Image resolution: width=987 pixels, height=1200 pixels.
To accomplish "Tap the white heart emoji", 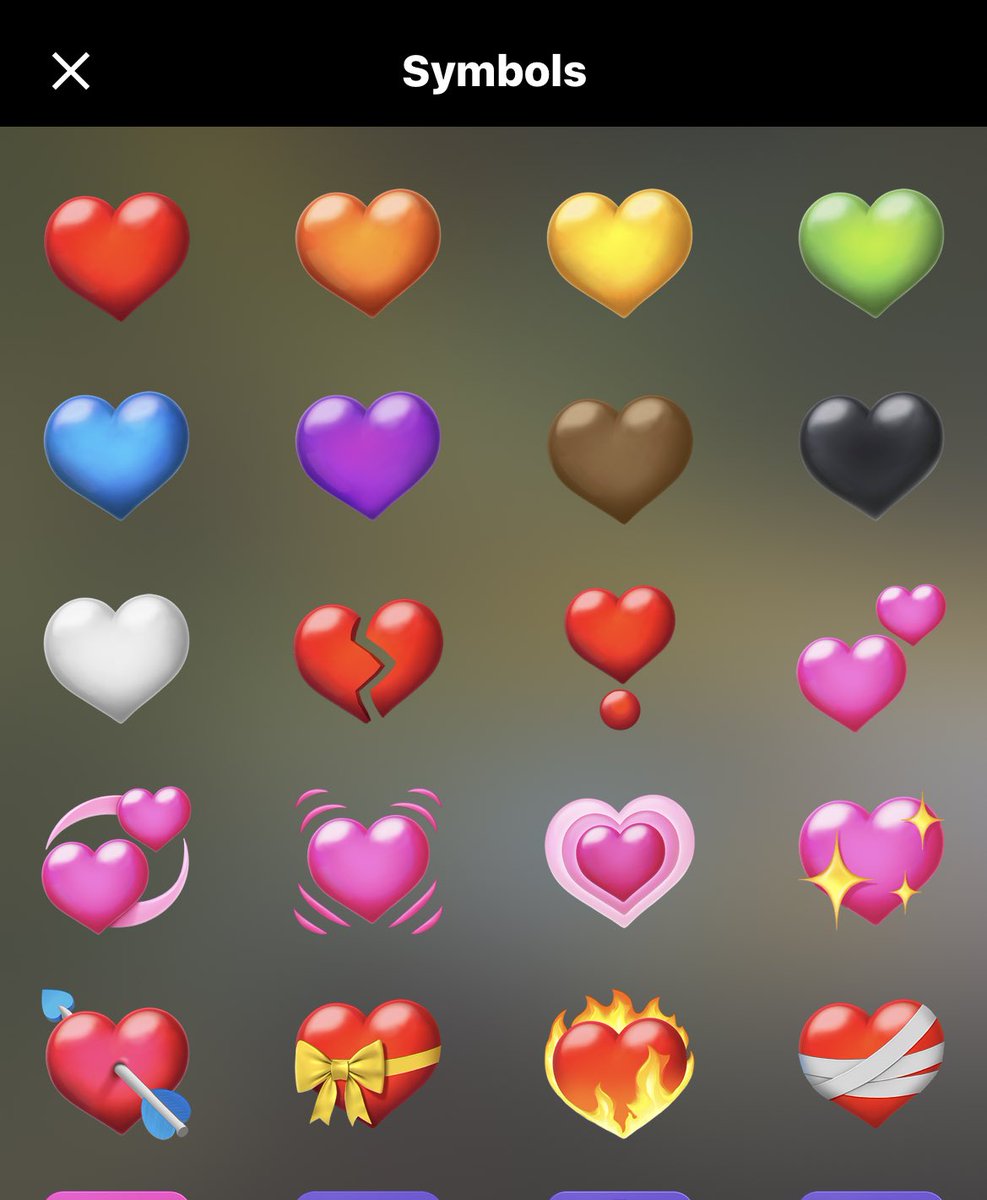I will click(x=117, y=657).
